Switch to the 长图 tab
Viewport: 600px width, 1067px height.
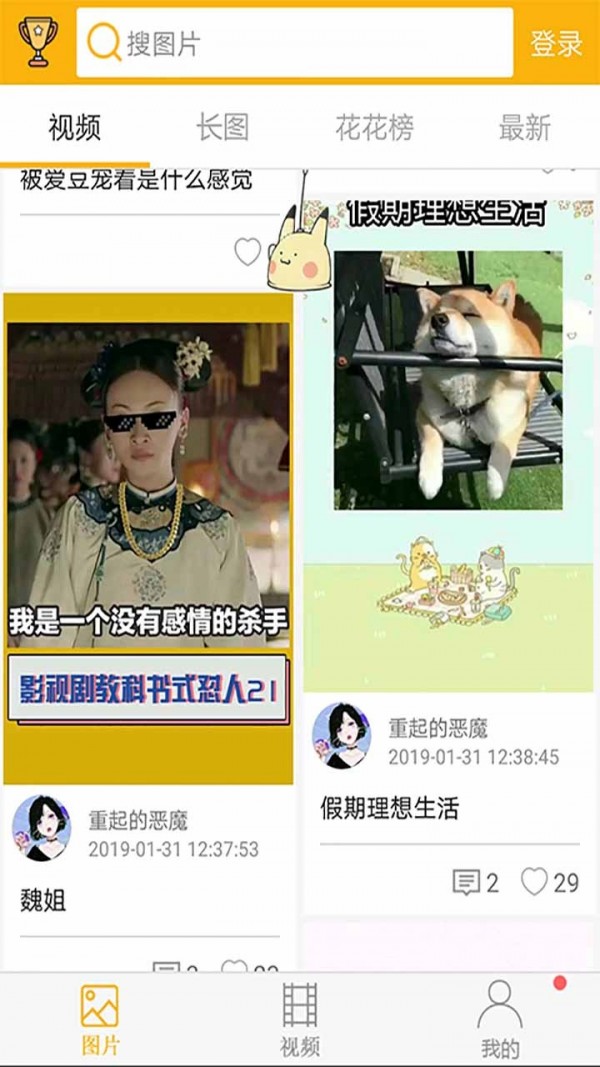pyautogui.click(x=222, y=128)
